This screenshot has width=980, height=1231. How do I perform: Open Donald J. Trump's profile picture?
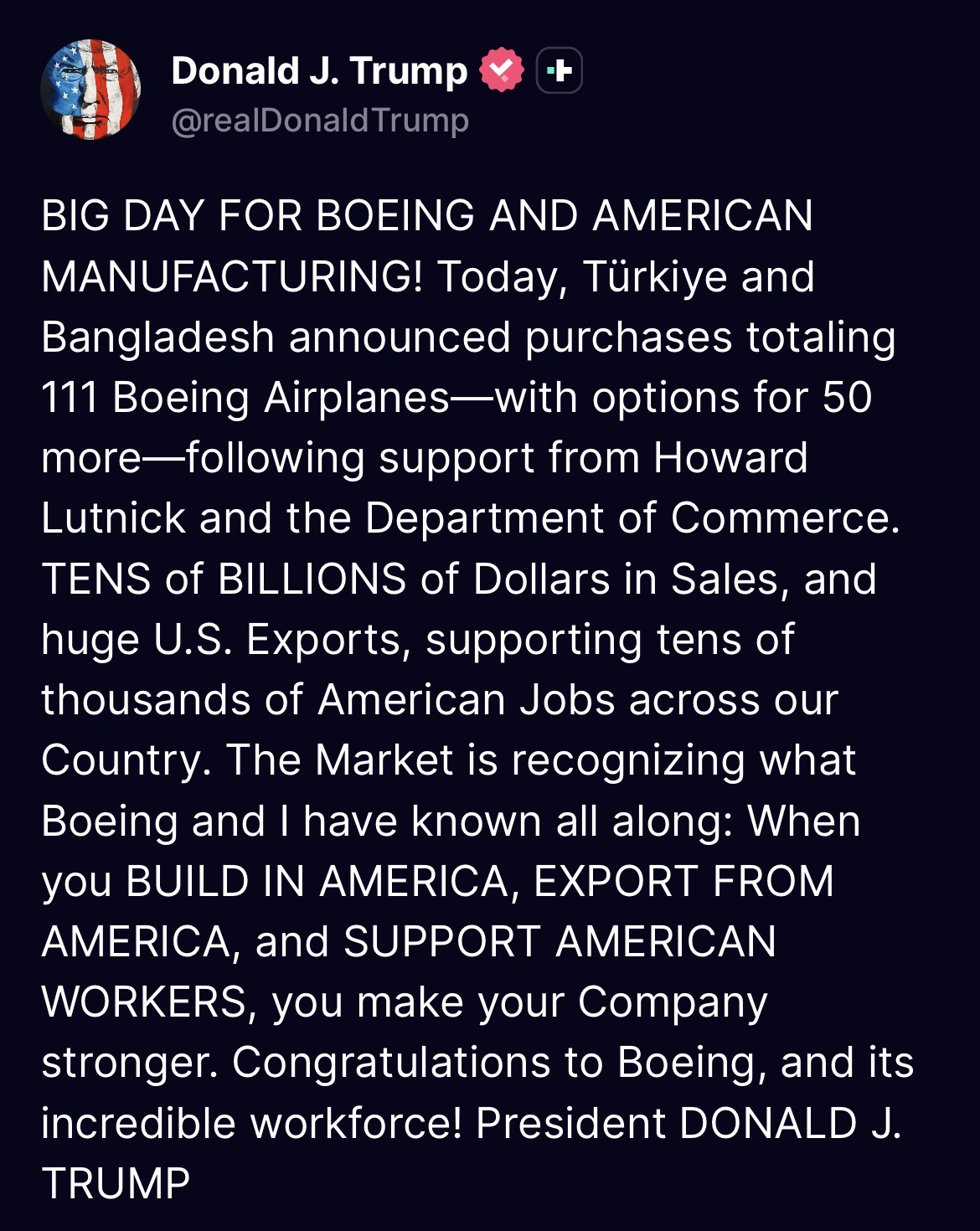(90, 90)
